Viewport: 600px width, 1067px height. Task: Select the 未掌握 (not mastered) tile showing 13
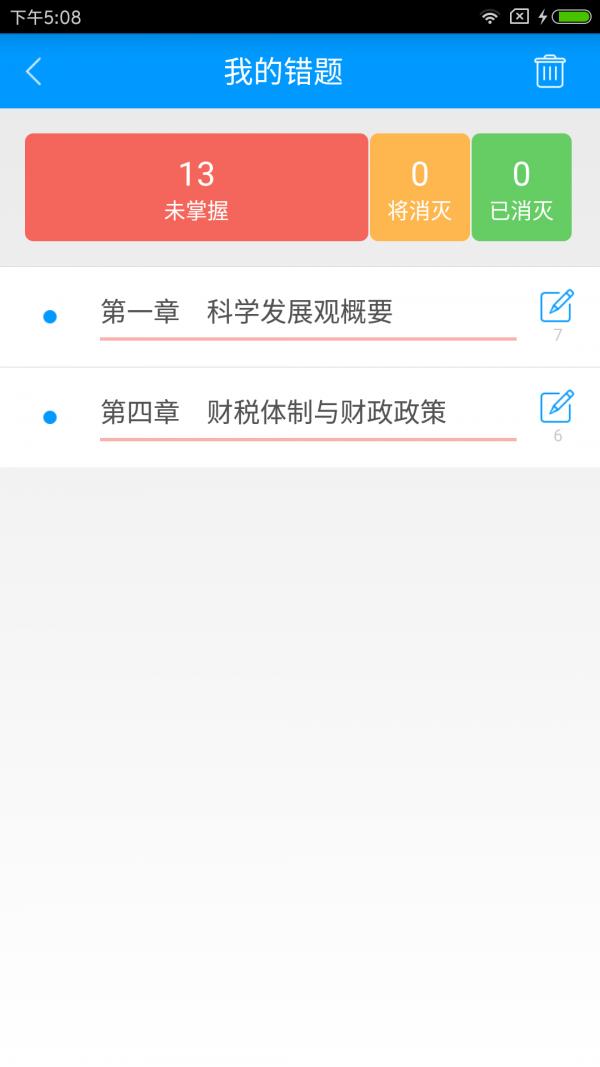point(196,187)
